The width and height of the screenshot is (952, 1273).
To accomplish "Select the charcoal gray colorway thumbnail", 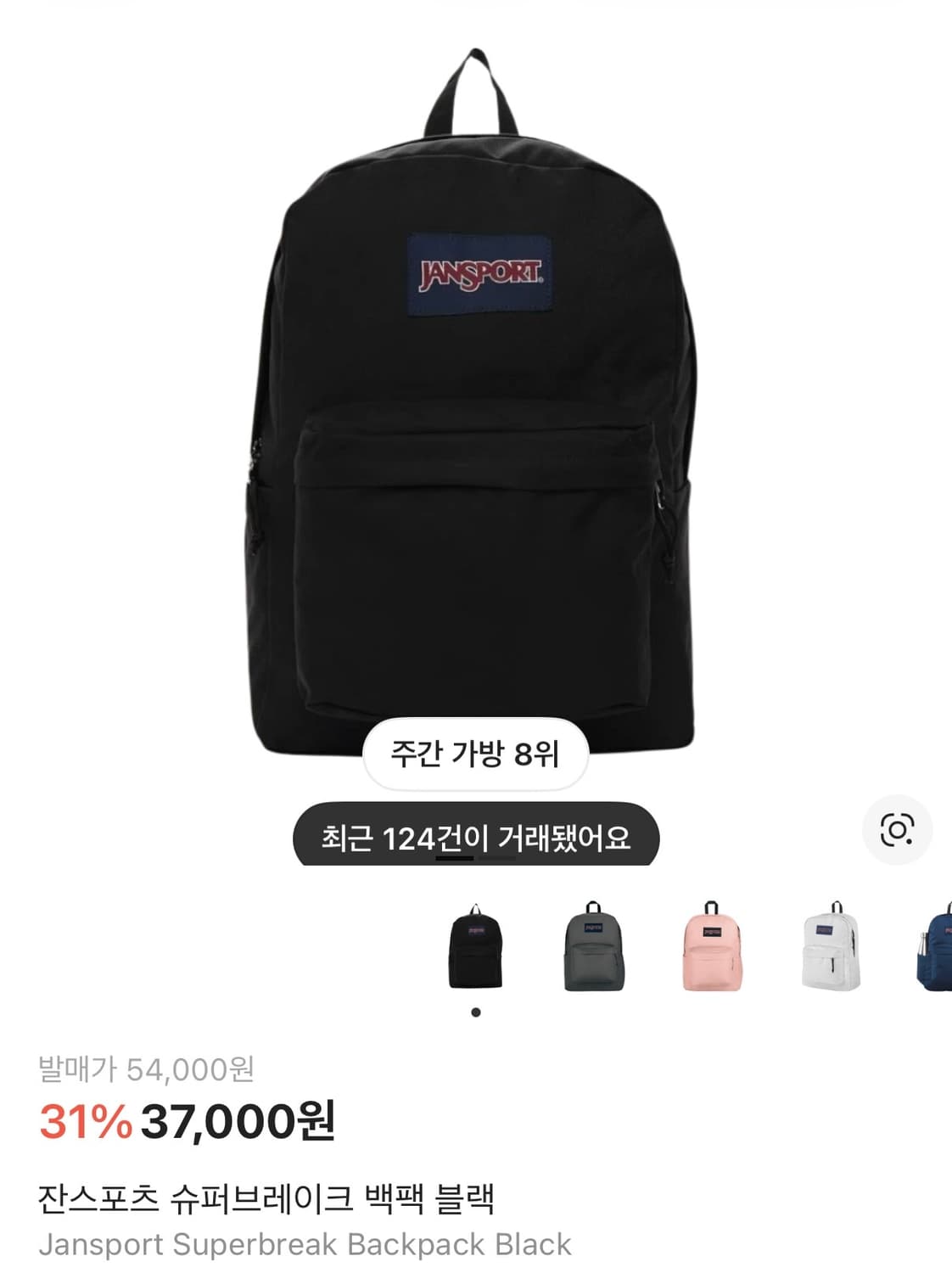I will pyautogui.click(x=594, y=951).
